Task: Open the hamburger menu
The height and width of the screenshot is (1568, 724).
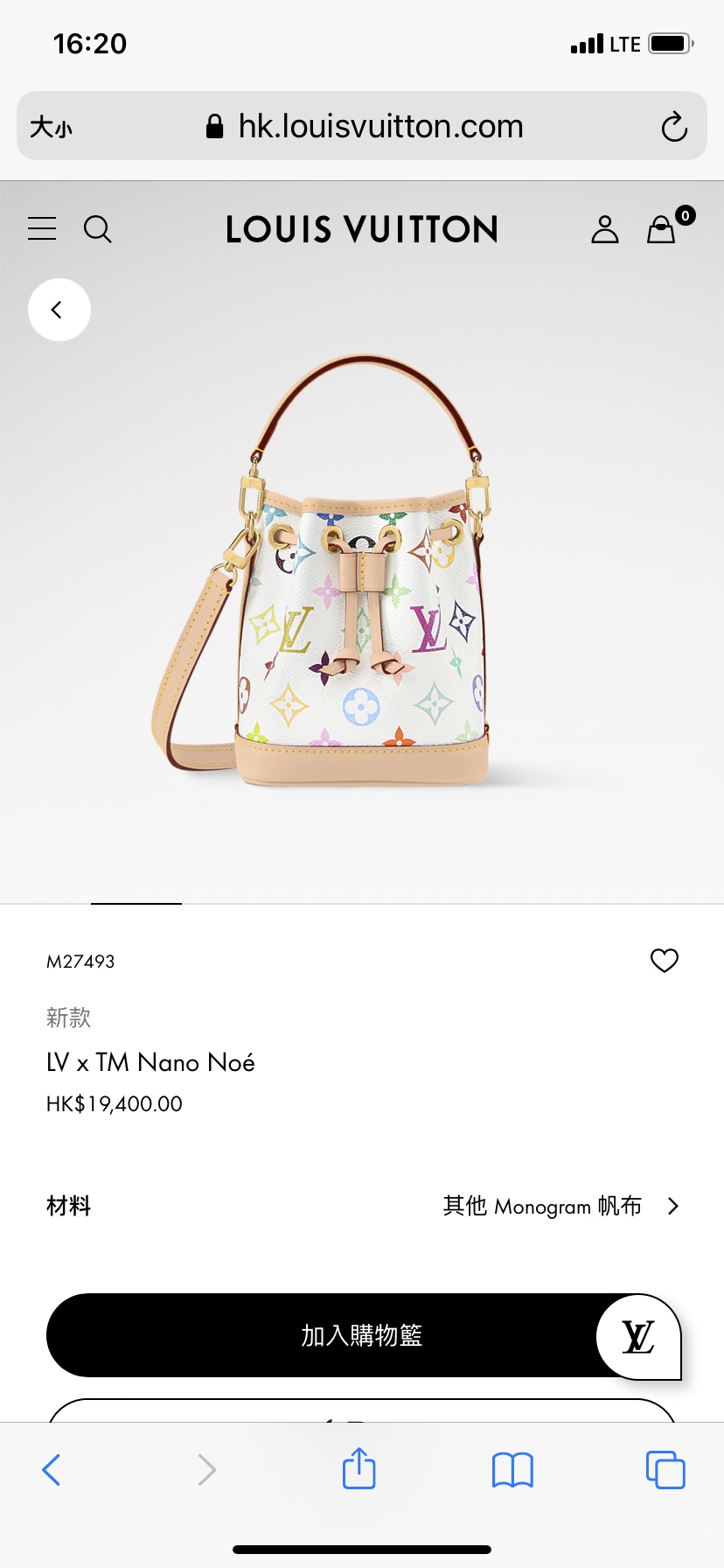Action: pos(42,229)
